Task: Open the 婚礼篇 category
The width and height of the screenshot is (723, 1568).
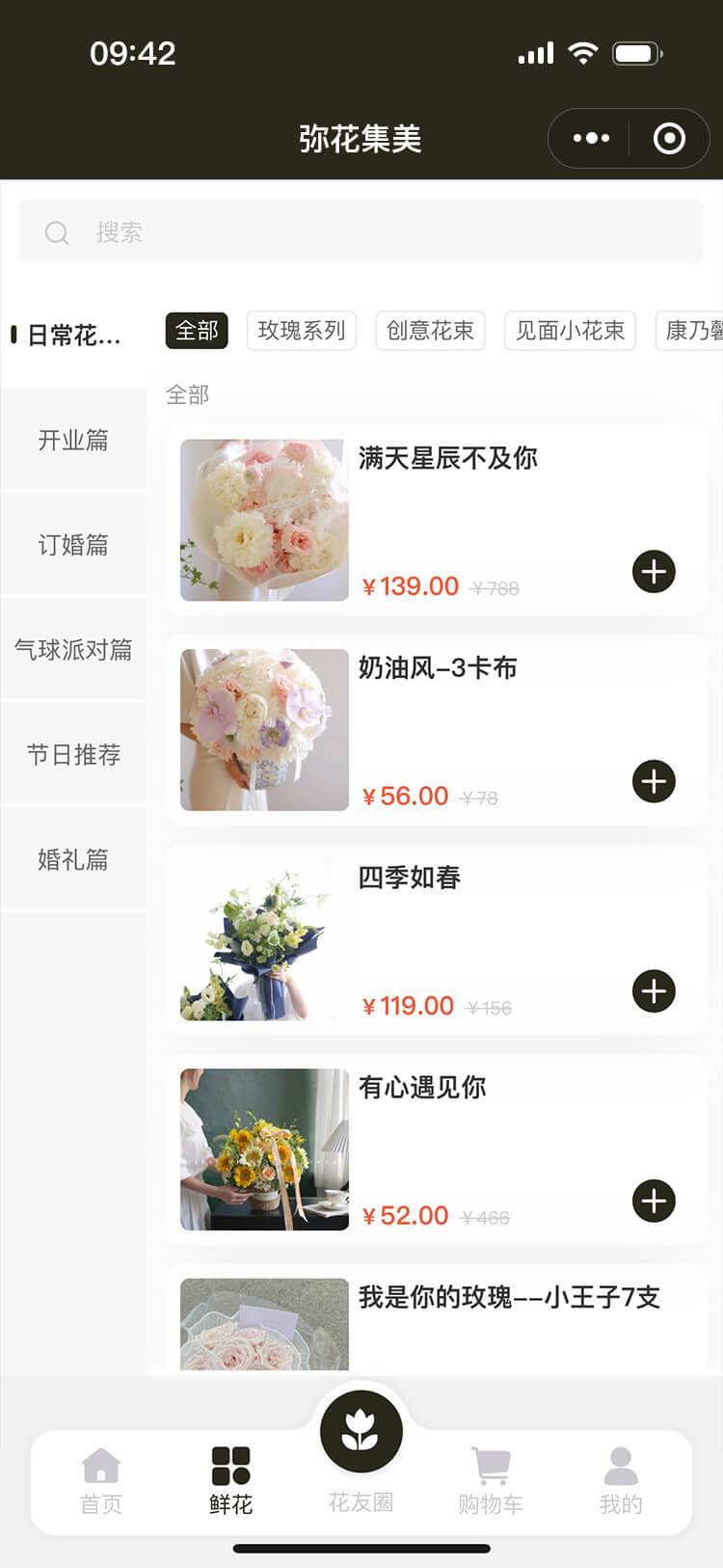Action: [x=73, y=859]
